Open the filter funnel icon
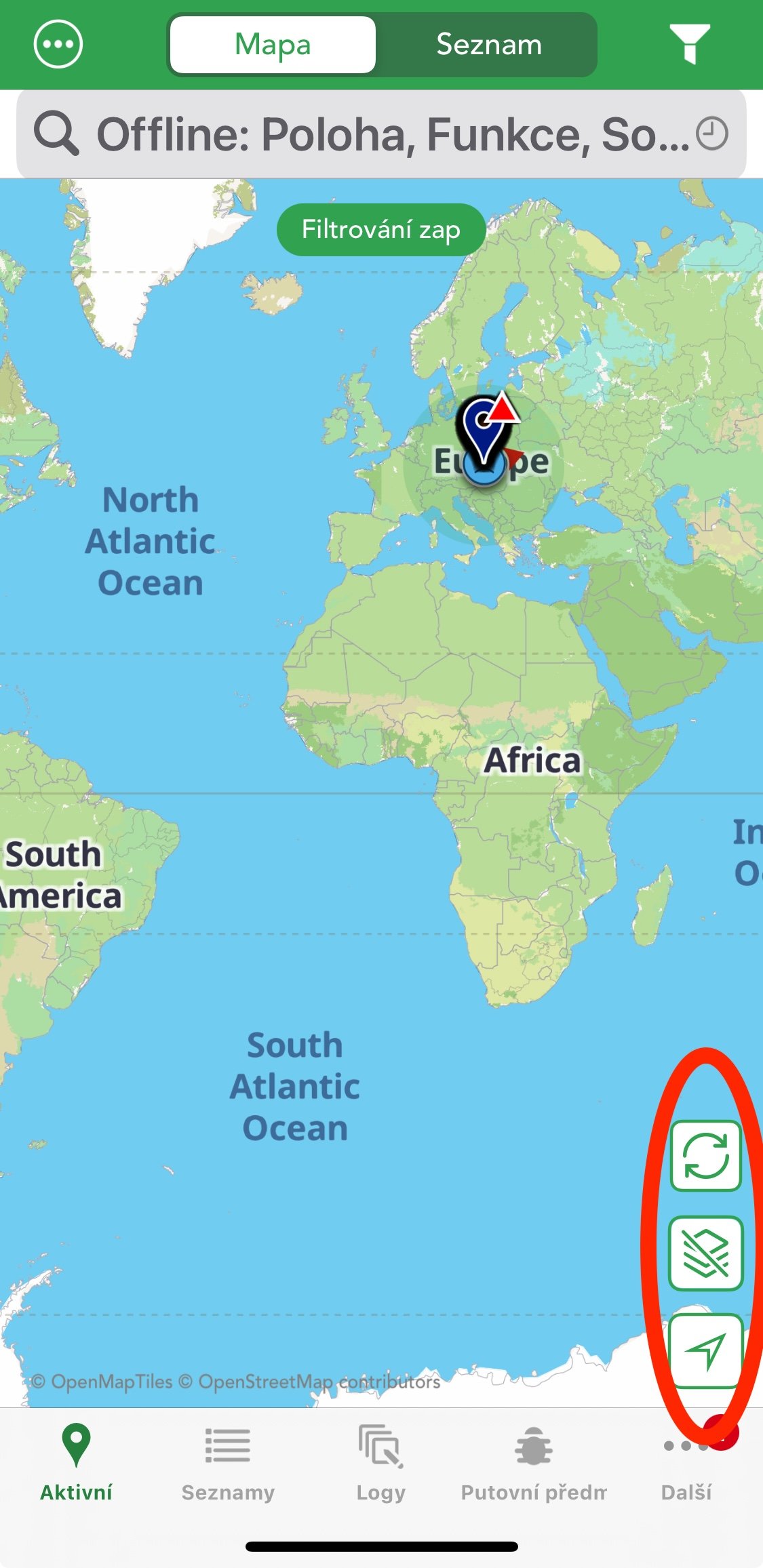The image size is (763, 1568). (690, 44)
